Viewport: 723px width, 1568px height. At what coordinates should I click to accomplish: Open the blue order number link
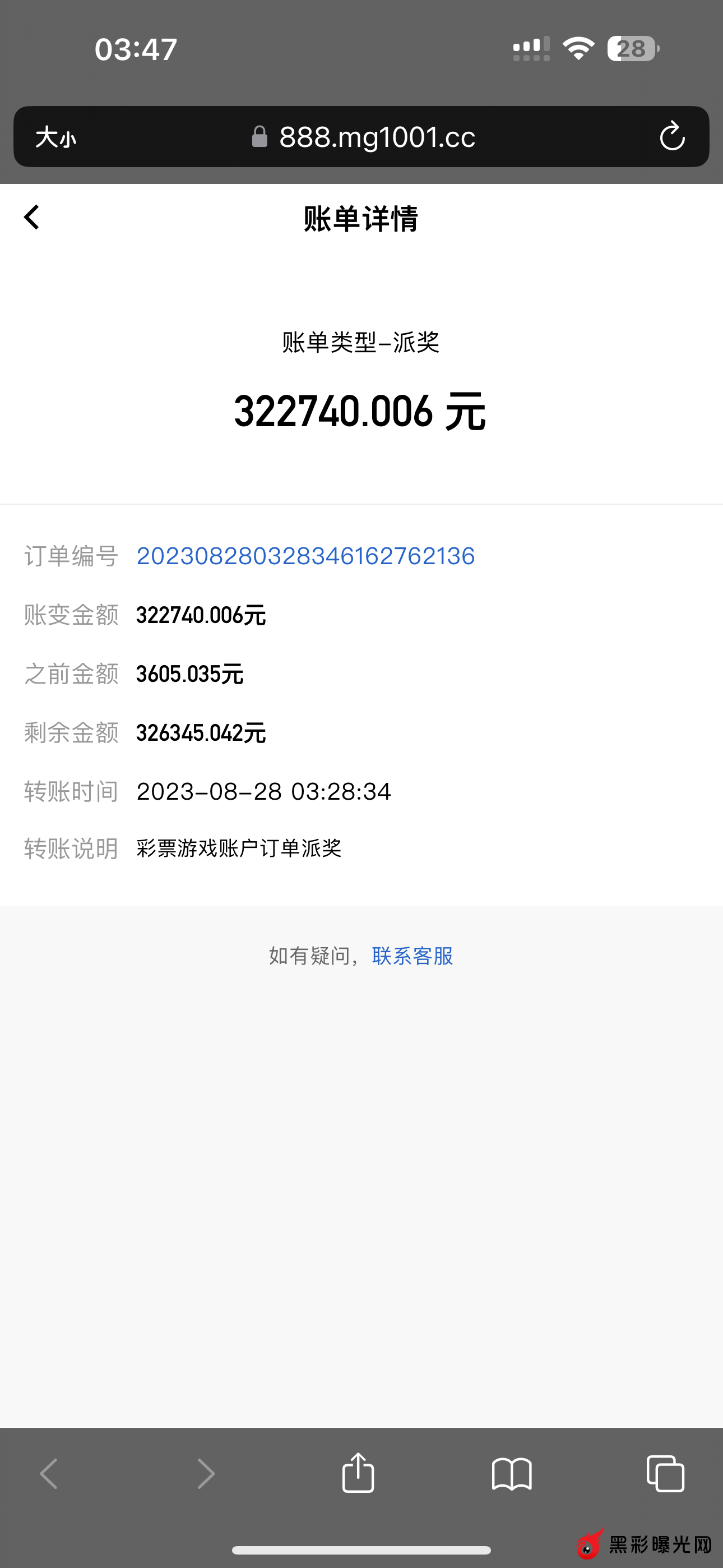pyautogui.click(x=305, y=556)
